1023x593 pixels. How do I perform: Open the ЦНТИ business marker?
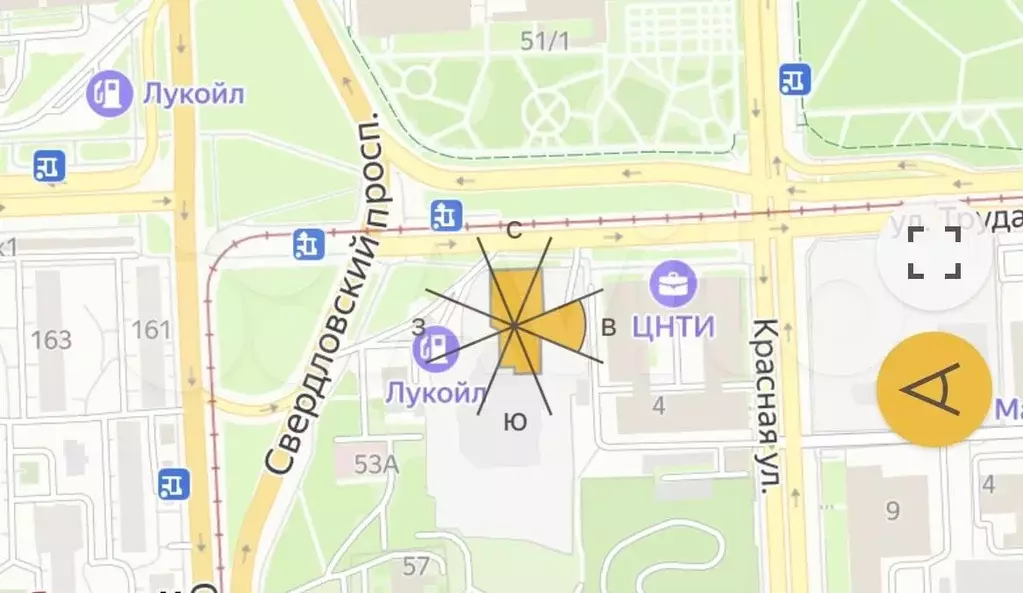673,284
